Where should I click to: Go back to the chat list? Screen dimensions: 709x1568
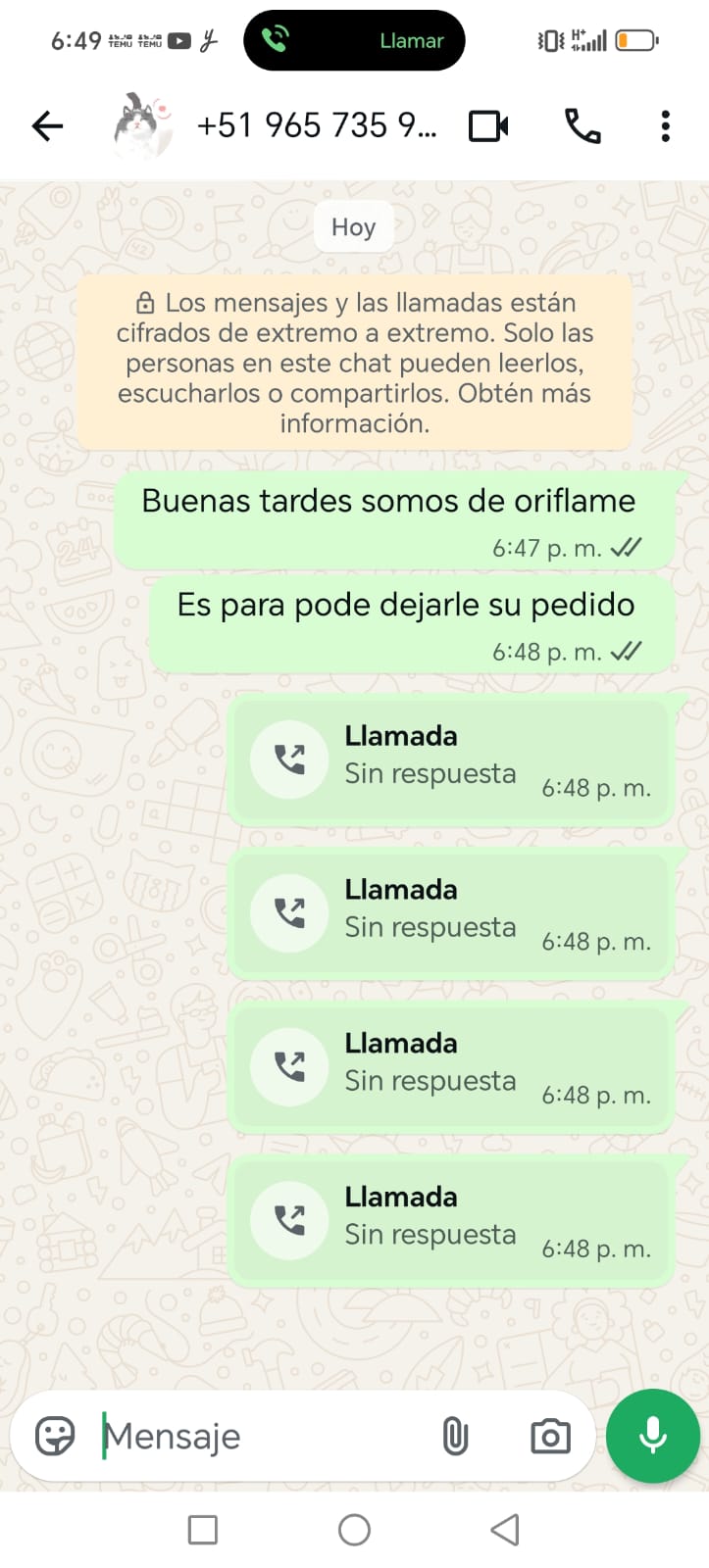47,126
